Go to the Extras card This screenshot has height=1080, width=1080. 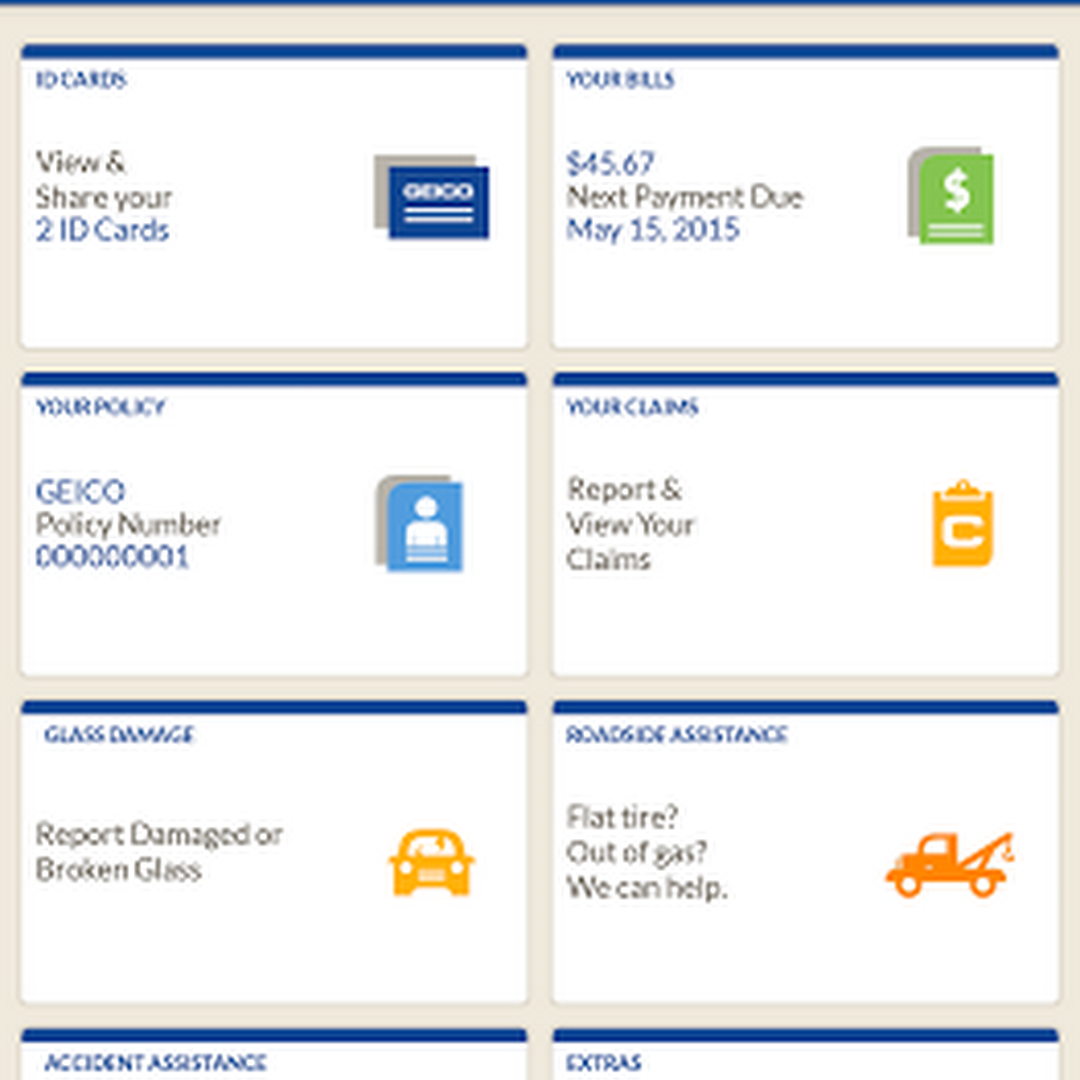coord(805,1060)
